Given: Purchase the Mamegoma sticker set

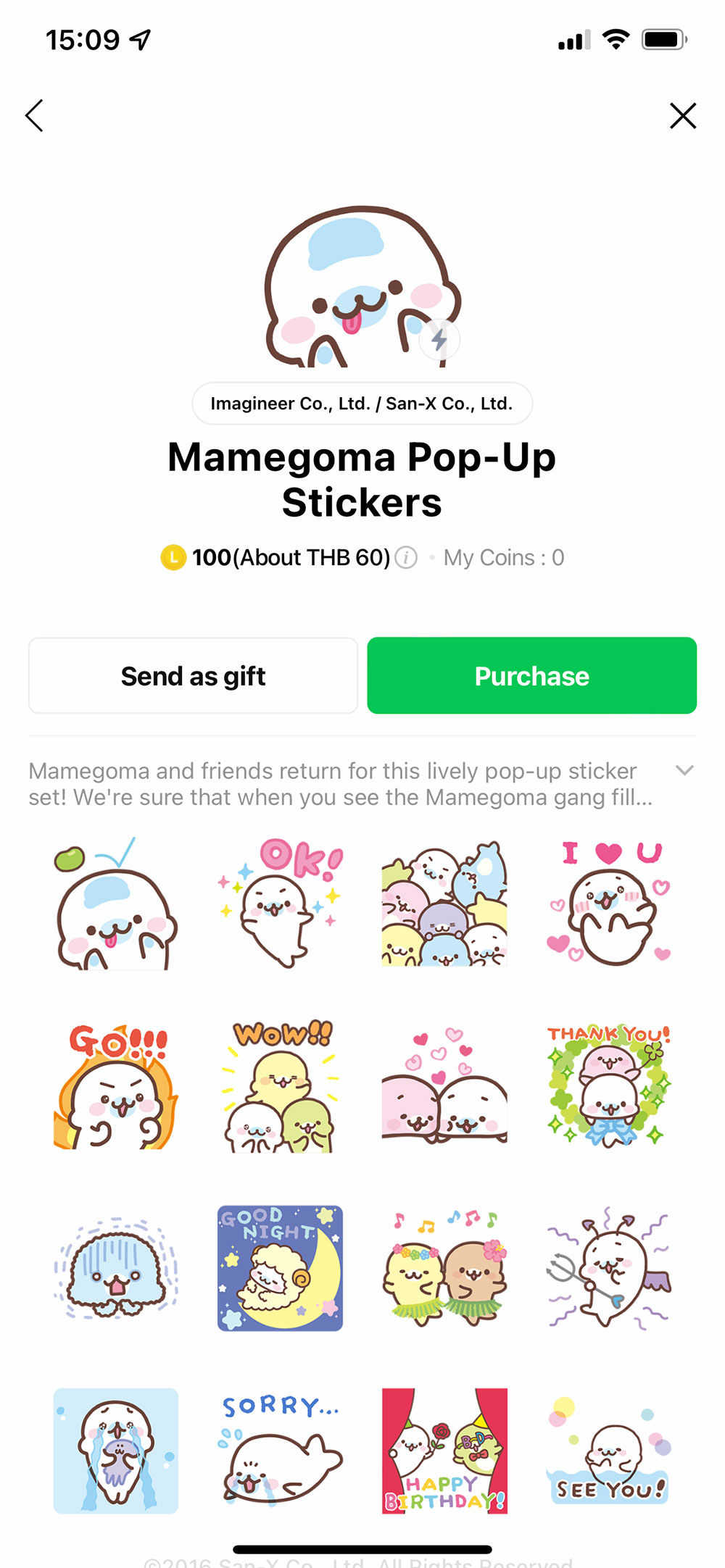Looking at the screenshot, I should 531,676.
